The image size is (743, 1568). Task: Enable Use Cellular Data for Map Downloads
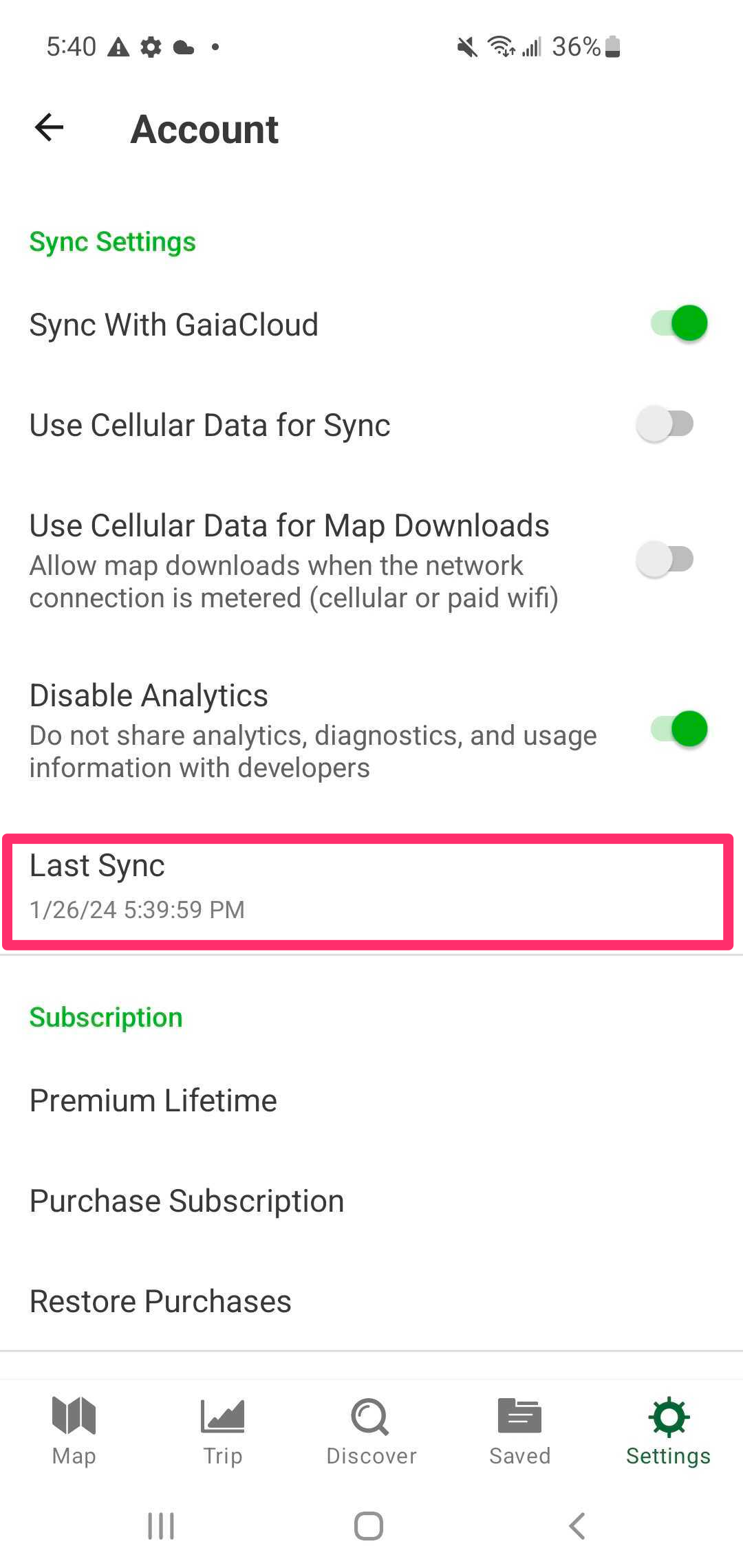coord(665,559)
